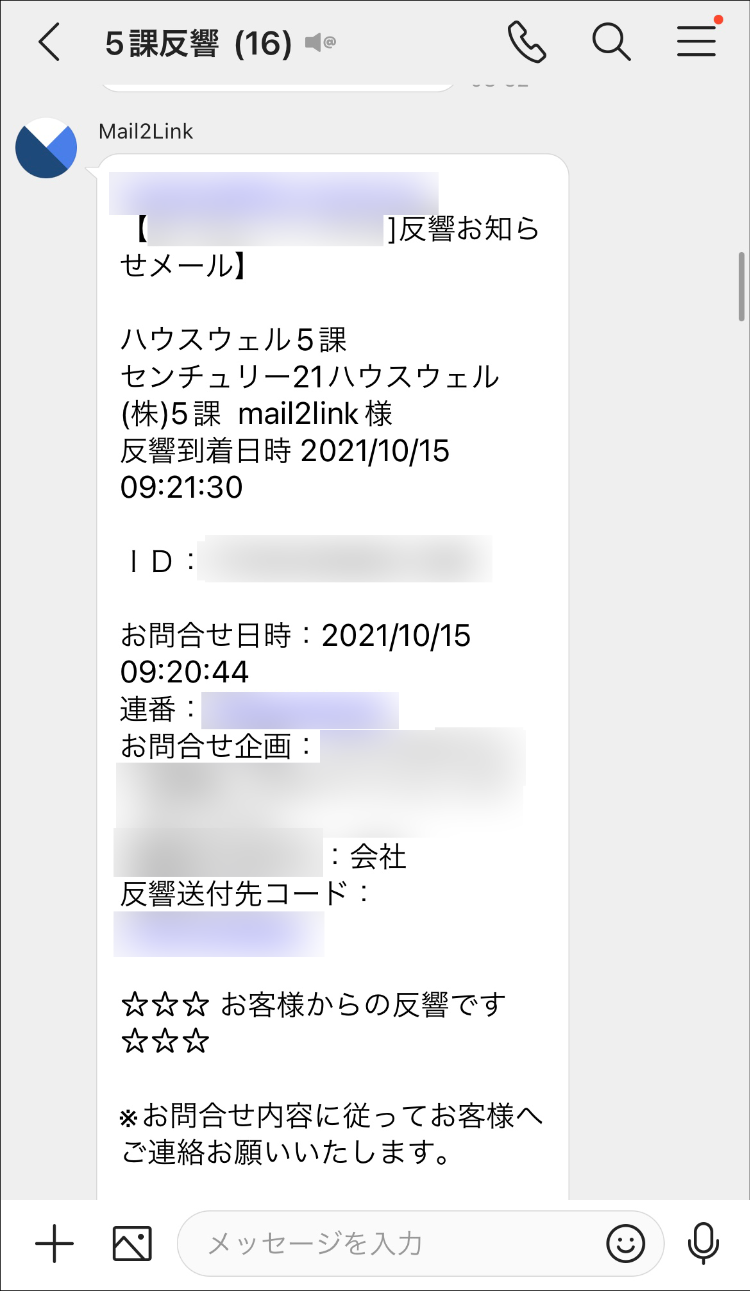The width and height of the screenshot is (750, 1291).
Task: Search messages in this chat
Action: pyautogui.click(x=611, y=42)
